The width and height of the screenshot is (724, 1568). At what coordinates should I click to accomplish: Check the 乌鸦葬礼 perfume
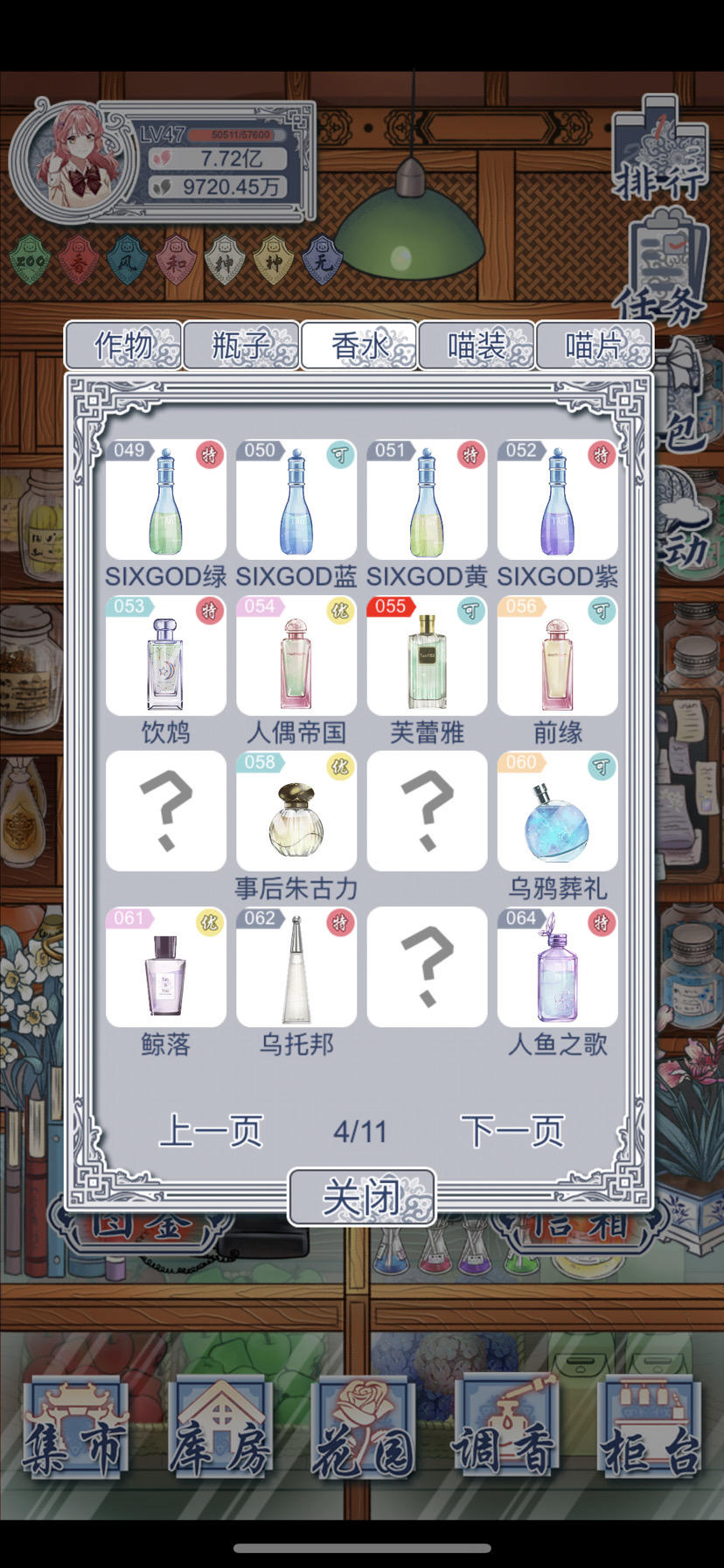(x=557, y=812)
